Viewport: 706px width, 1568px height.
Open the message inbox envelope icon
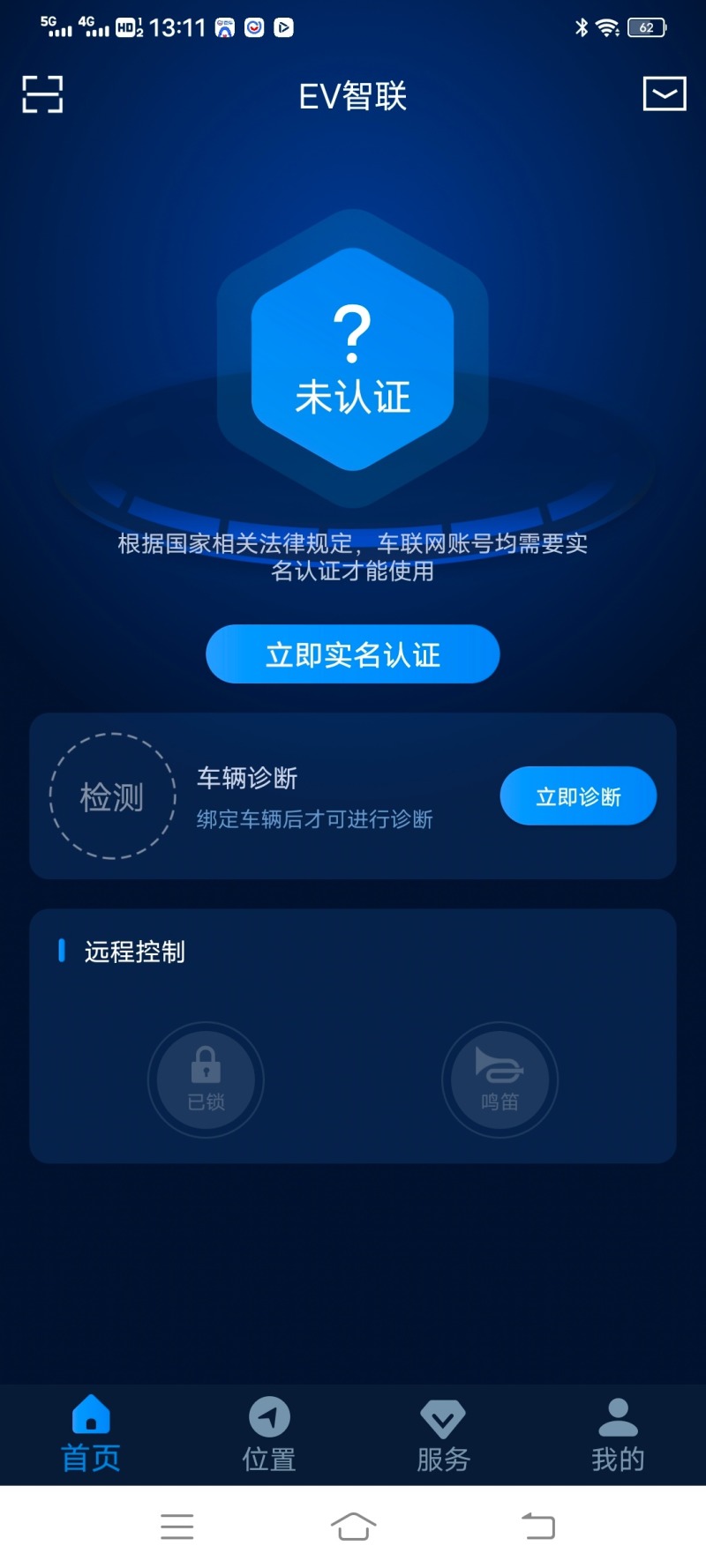coord(665,93)
